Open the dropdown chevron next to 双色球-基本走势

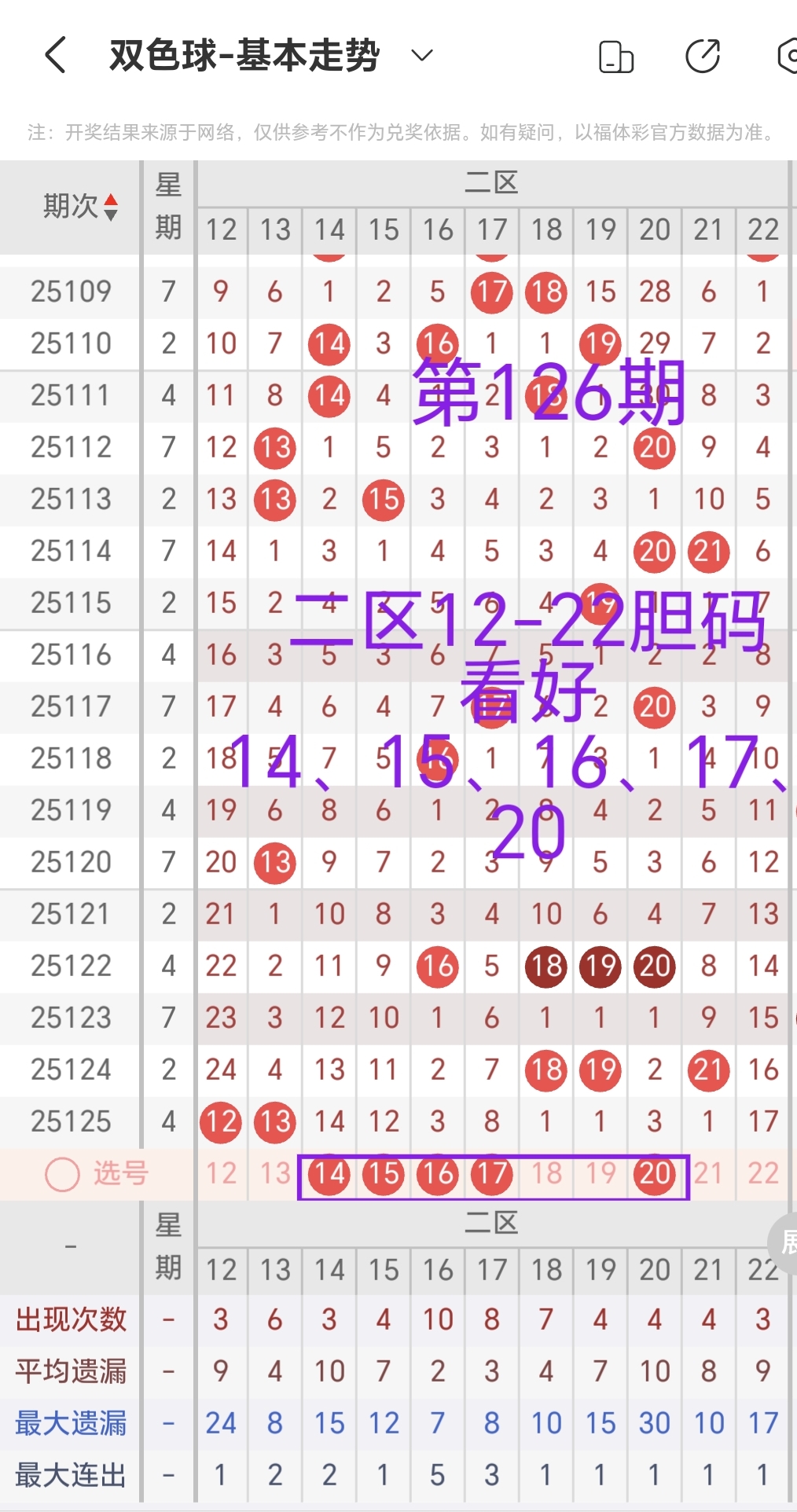pyautogui.click(x=421, y=55)
